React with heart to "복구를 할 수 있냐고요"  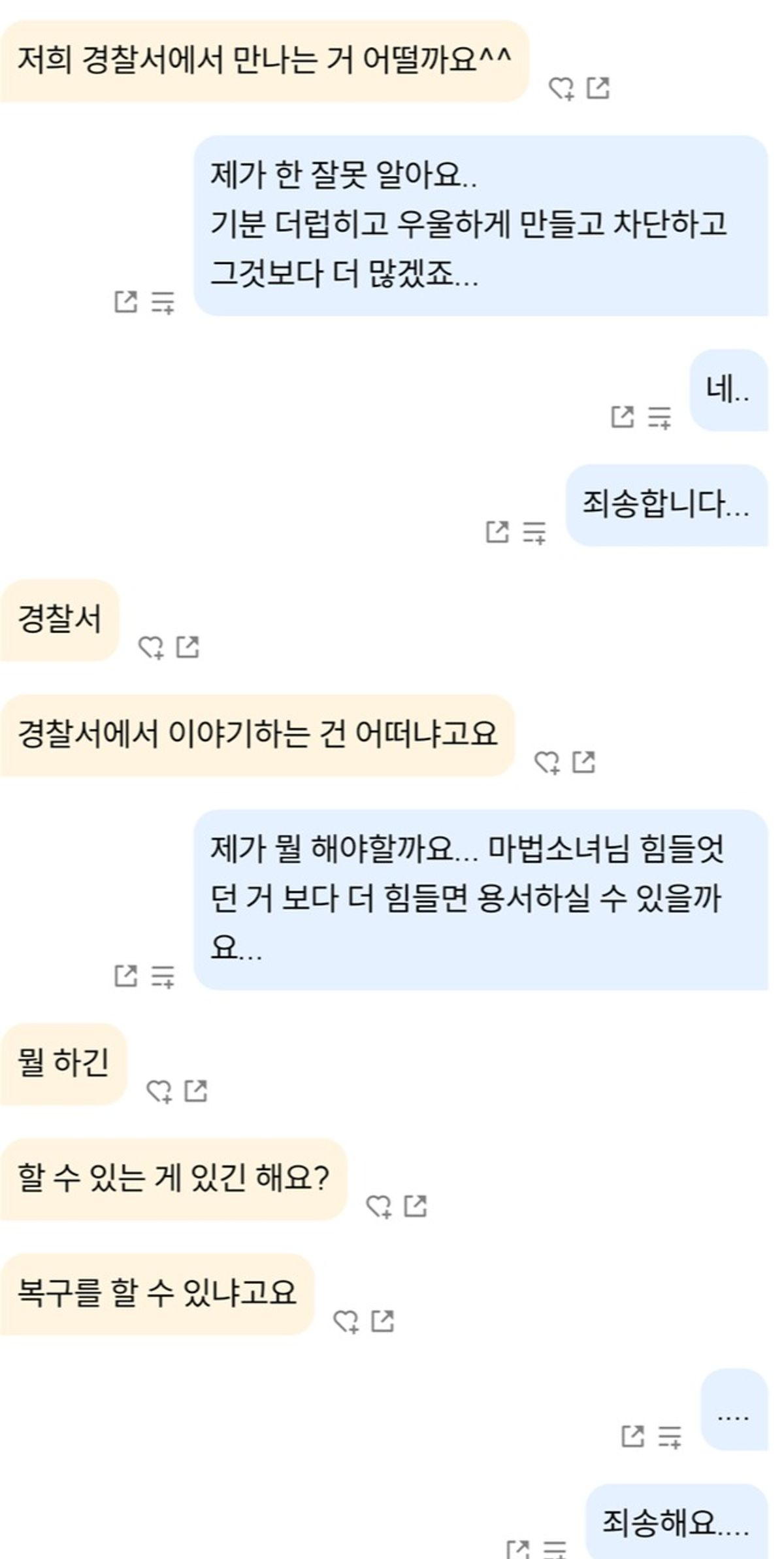pyautogui.click(x=346, y=1322)
